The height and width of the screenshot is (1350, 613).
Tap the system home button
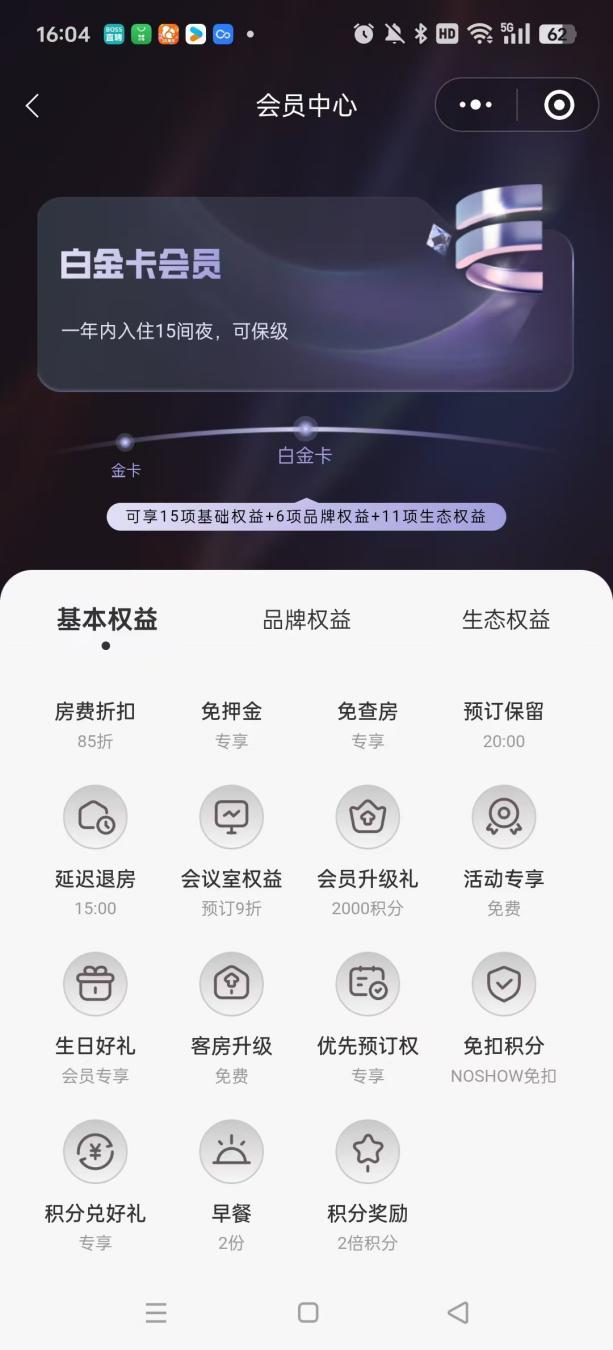[308, 1312]
